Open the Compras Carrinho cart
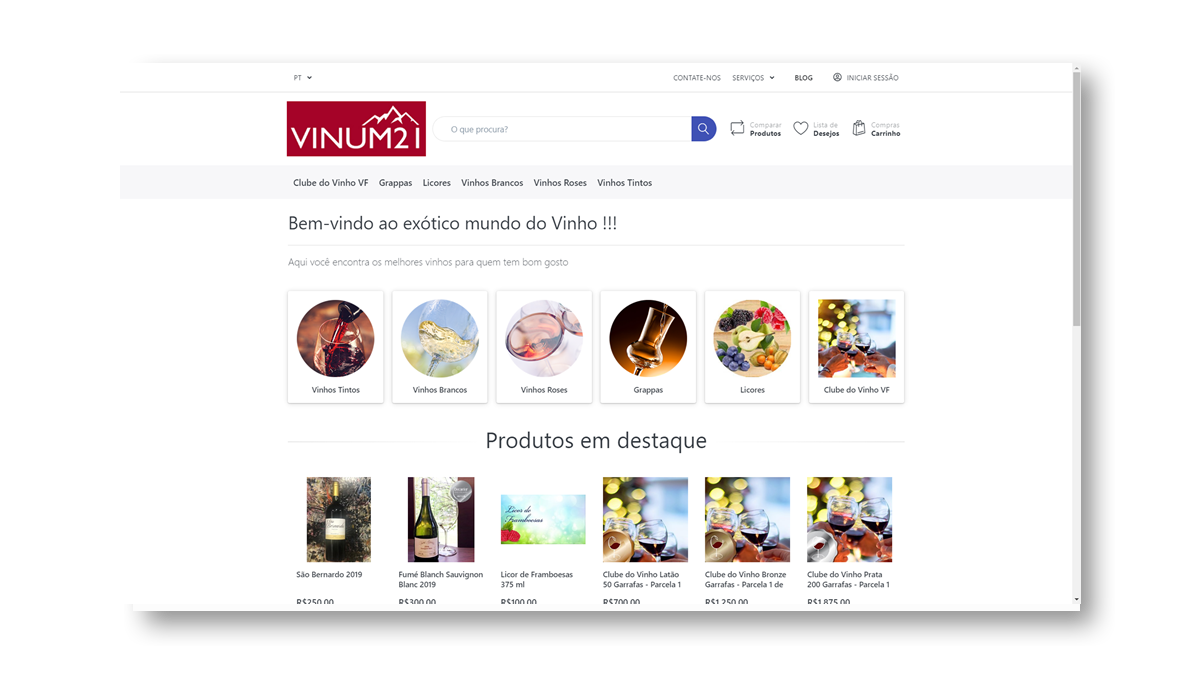 (876, 129)
